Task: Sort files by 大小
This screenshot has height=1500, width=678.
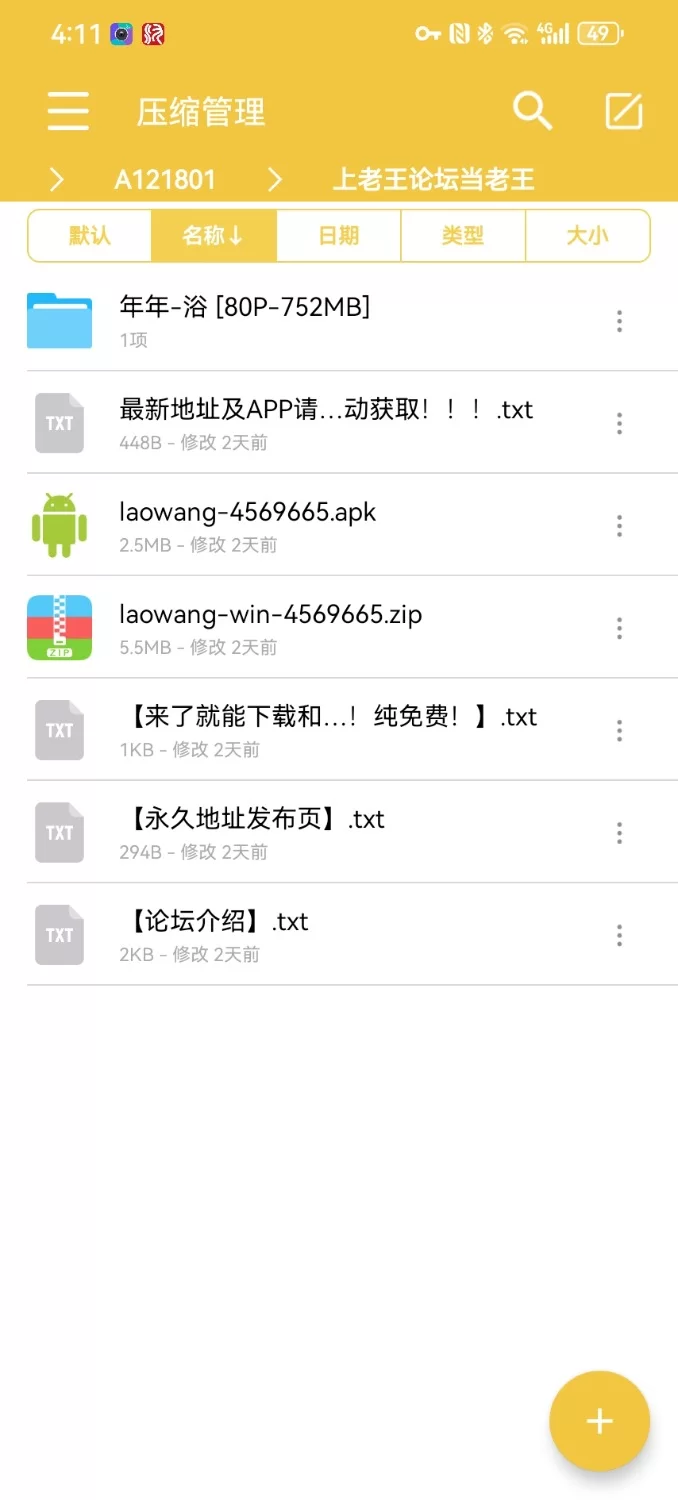Action: point(587,236)
